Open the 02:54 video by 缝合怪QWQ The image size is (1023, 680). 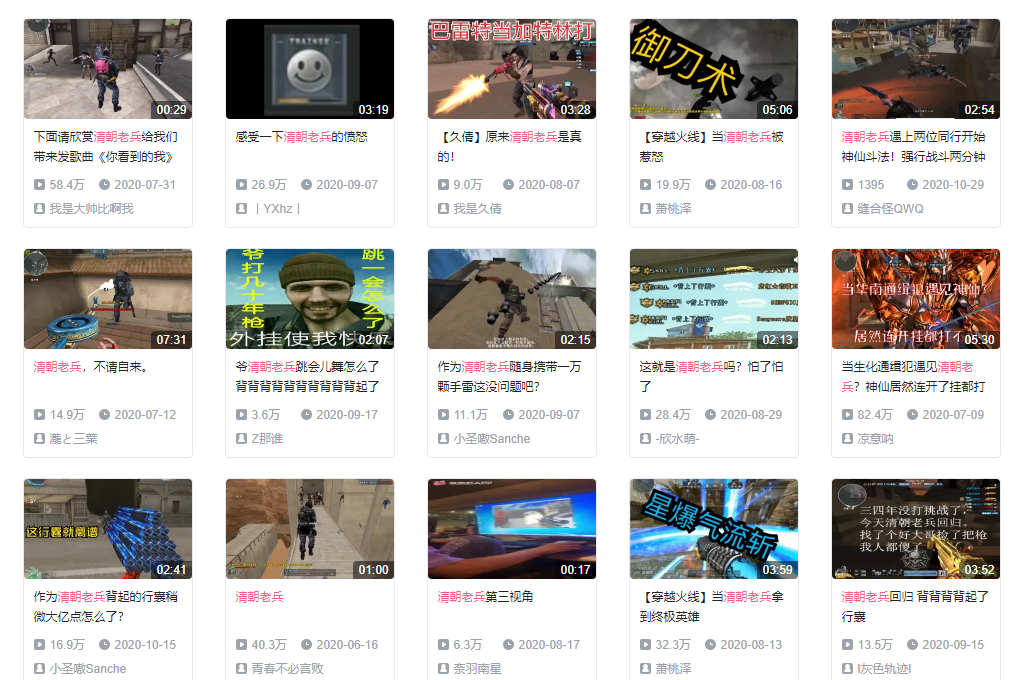[916, 69]
